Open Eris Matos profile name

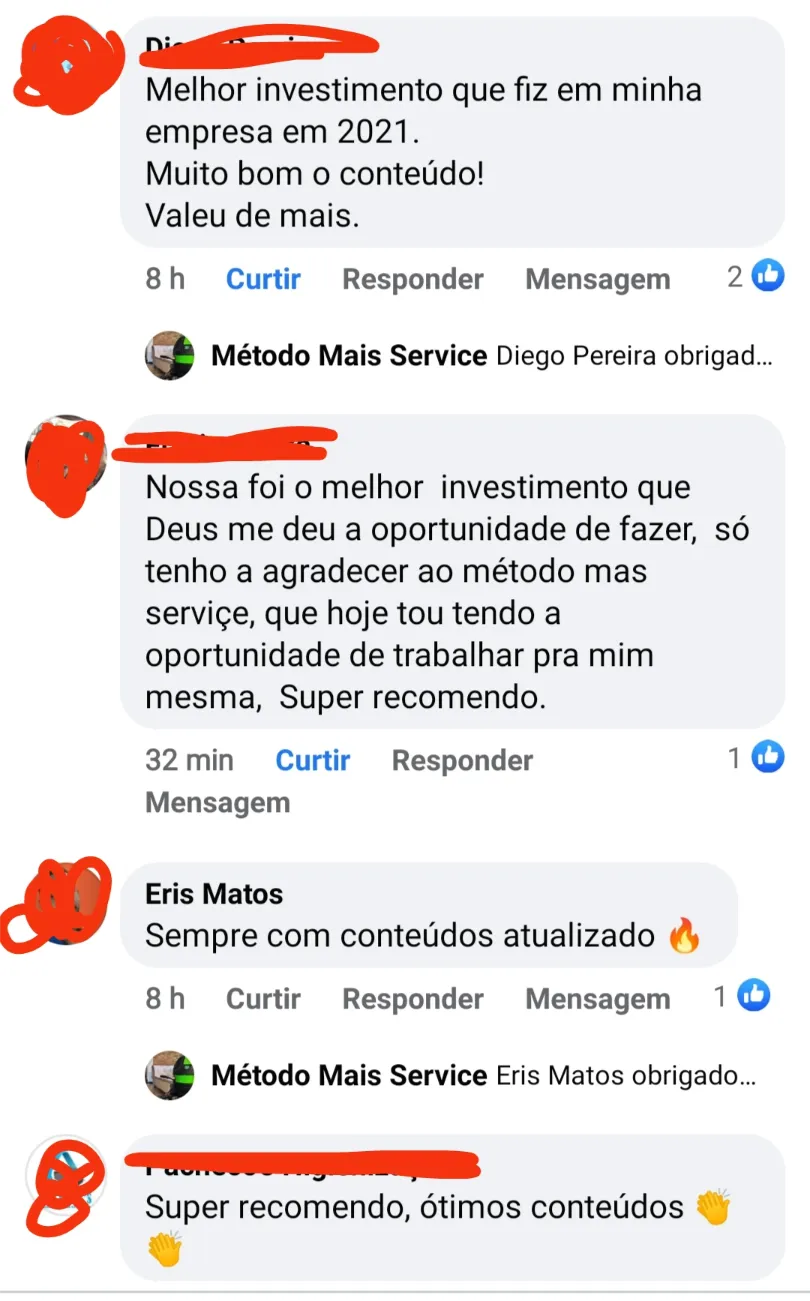tap(214, 893)
